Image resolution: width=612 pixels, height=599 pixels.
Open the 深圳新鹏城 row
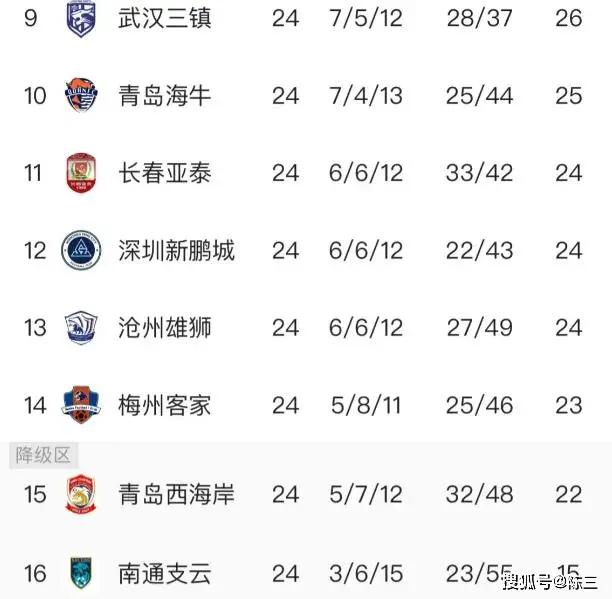tap(175, 249)
